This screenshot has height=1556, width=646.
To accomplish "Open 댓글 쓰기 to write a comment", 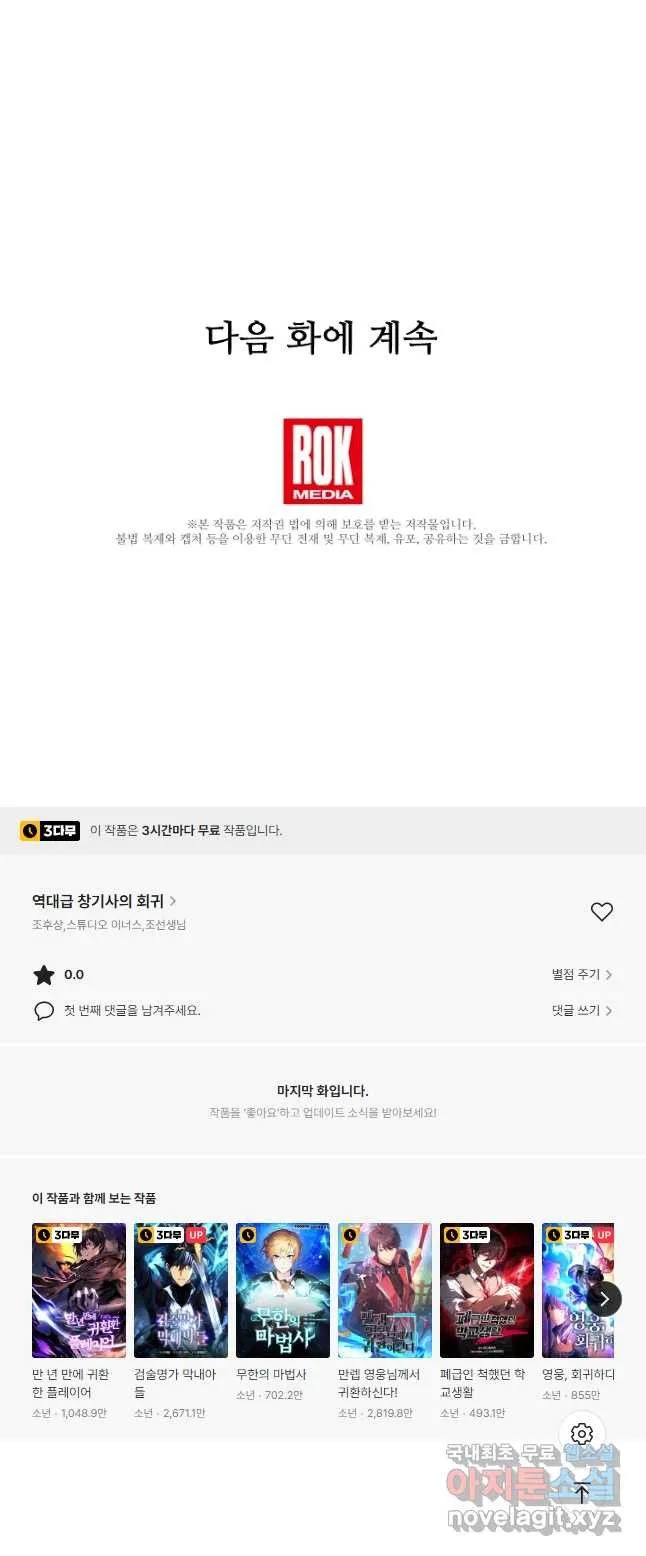I will coord(582,1010).
